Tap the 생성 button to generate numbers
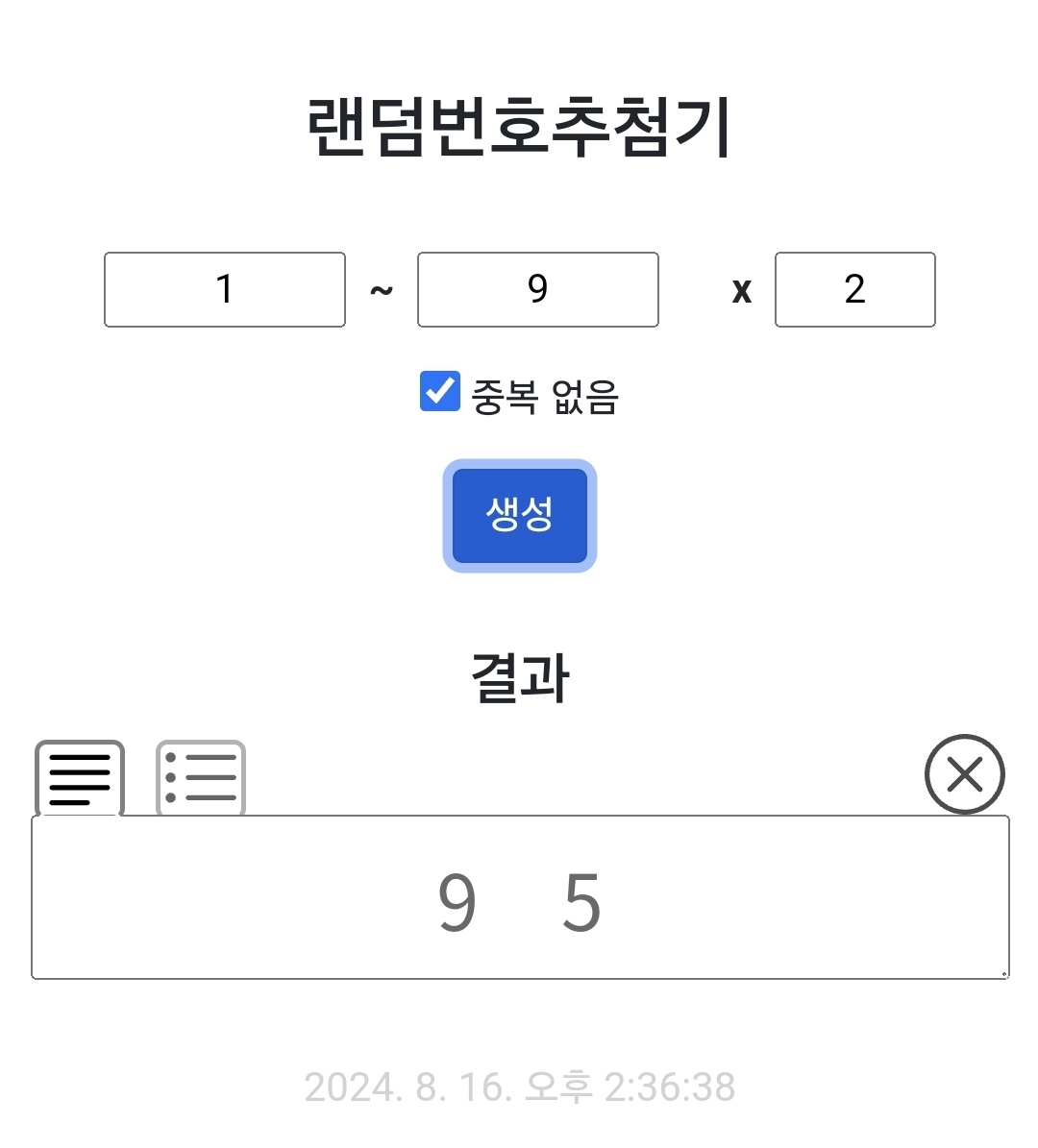The height and width of the screenshot is (1148, 1038). coord(519,515)
